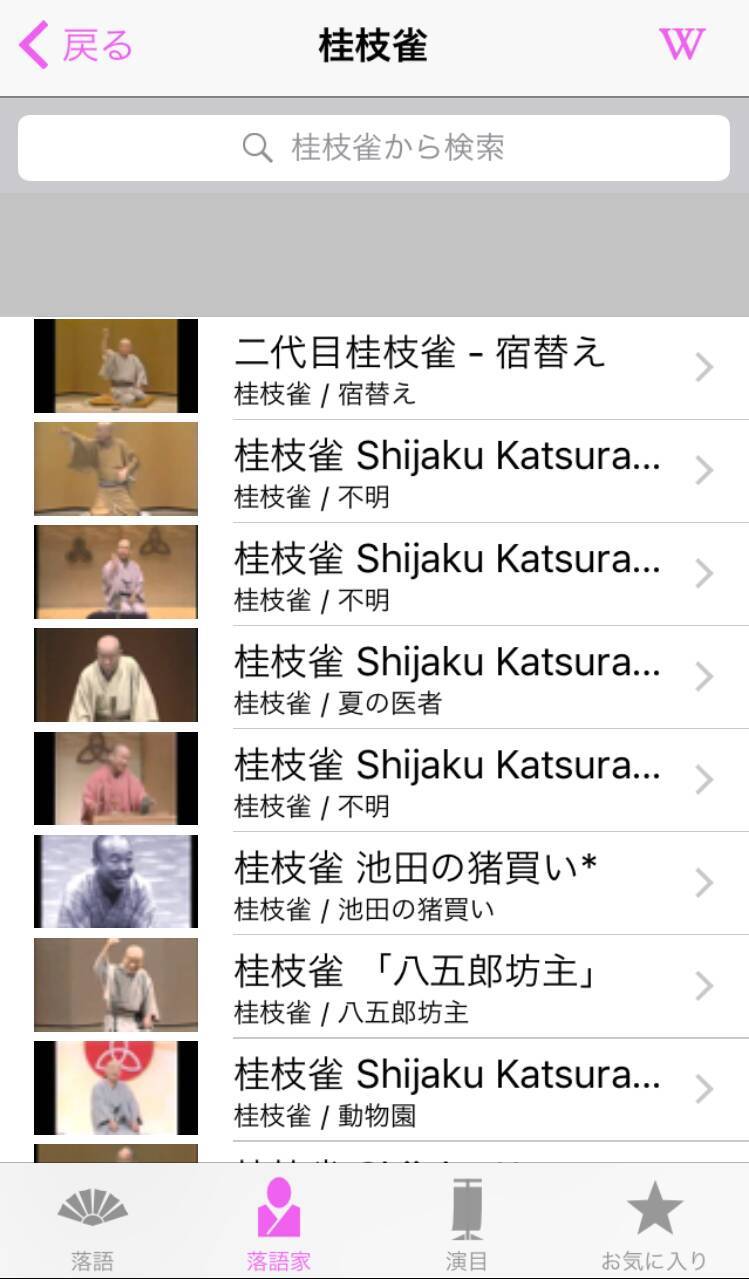Viewport: 749px width, 1279px height.
Task: Open the video labeled 夏の医者
Action: pos(420,676)
